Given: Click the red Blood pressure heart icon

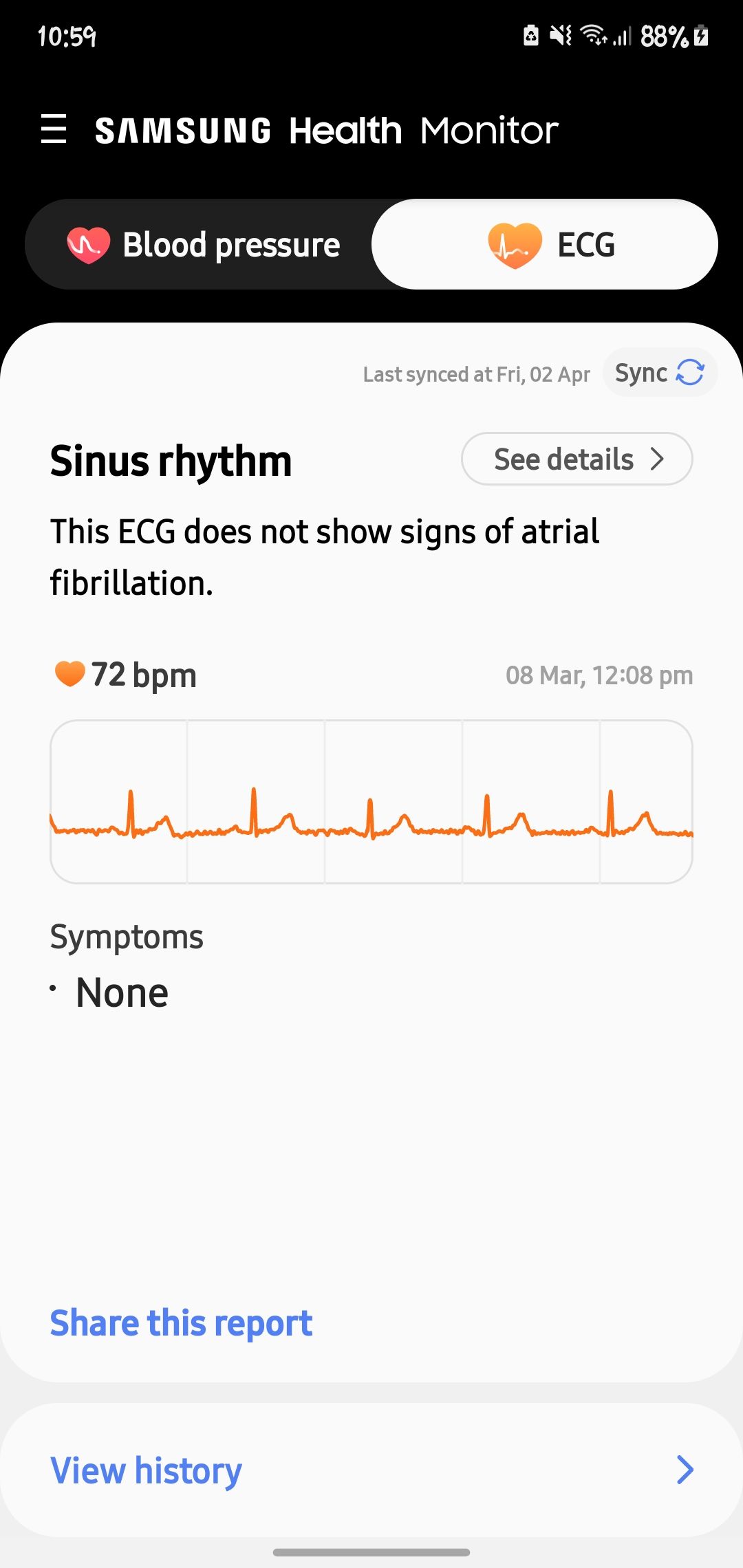Looking at the screenshot, I should pos(88,243).
